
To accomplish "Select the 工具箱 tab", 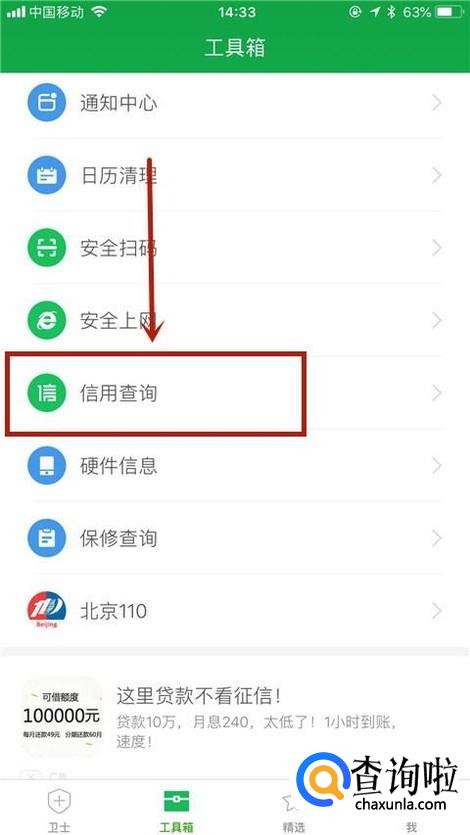I will point(176,809).
